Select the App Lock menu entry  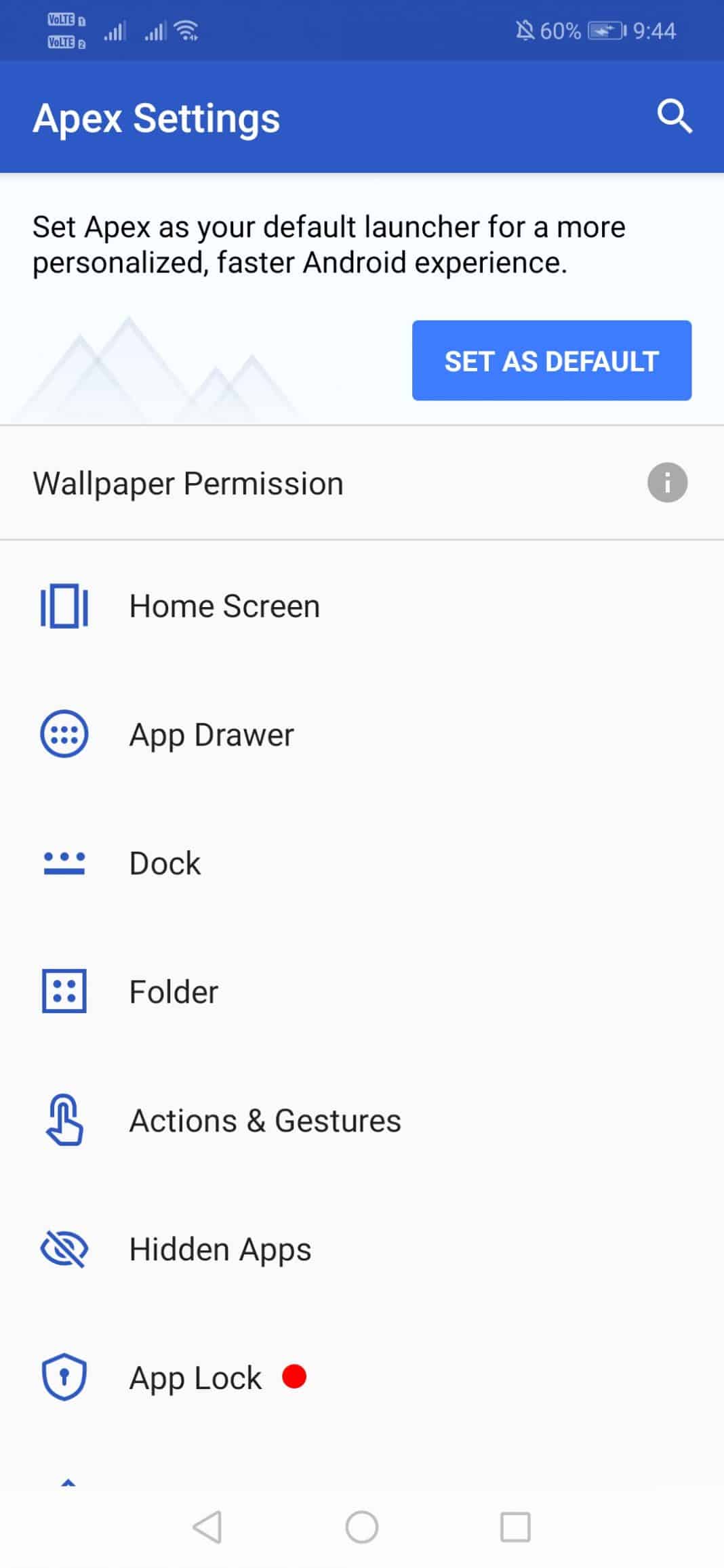pyautogui.click(x=195, y=1377)
